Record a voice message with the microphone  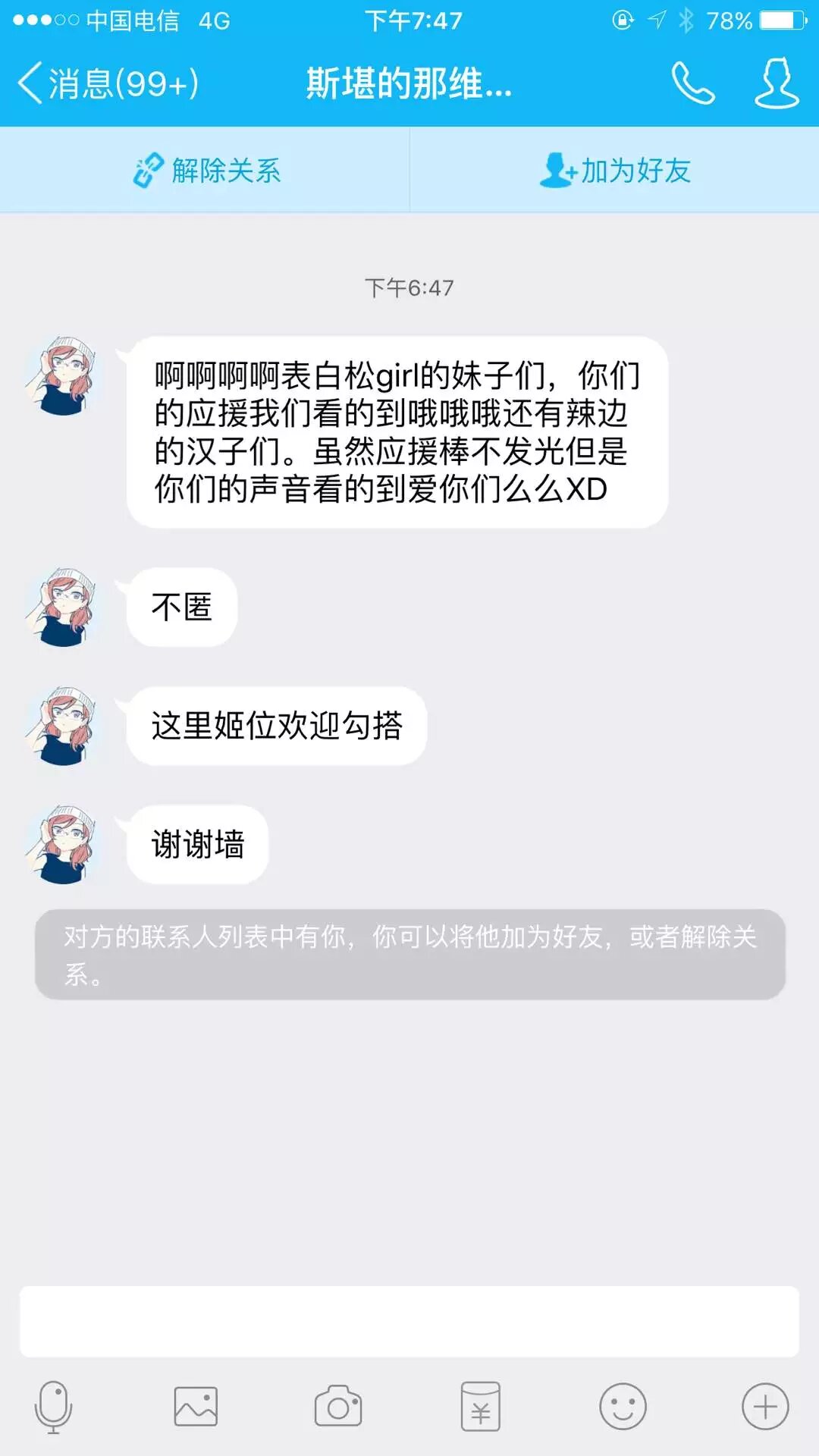coord(53,1407)
